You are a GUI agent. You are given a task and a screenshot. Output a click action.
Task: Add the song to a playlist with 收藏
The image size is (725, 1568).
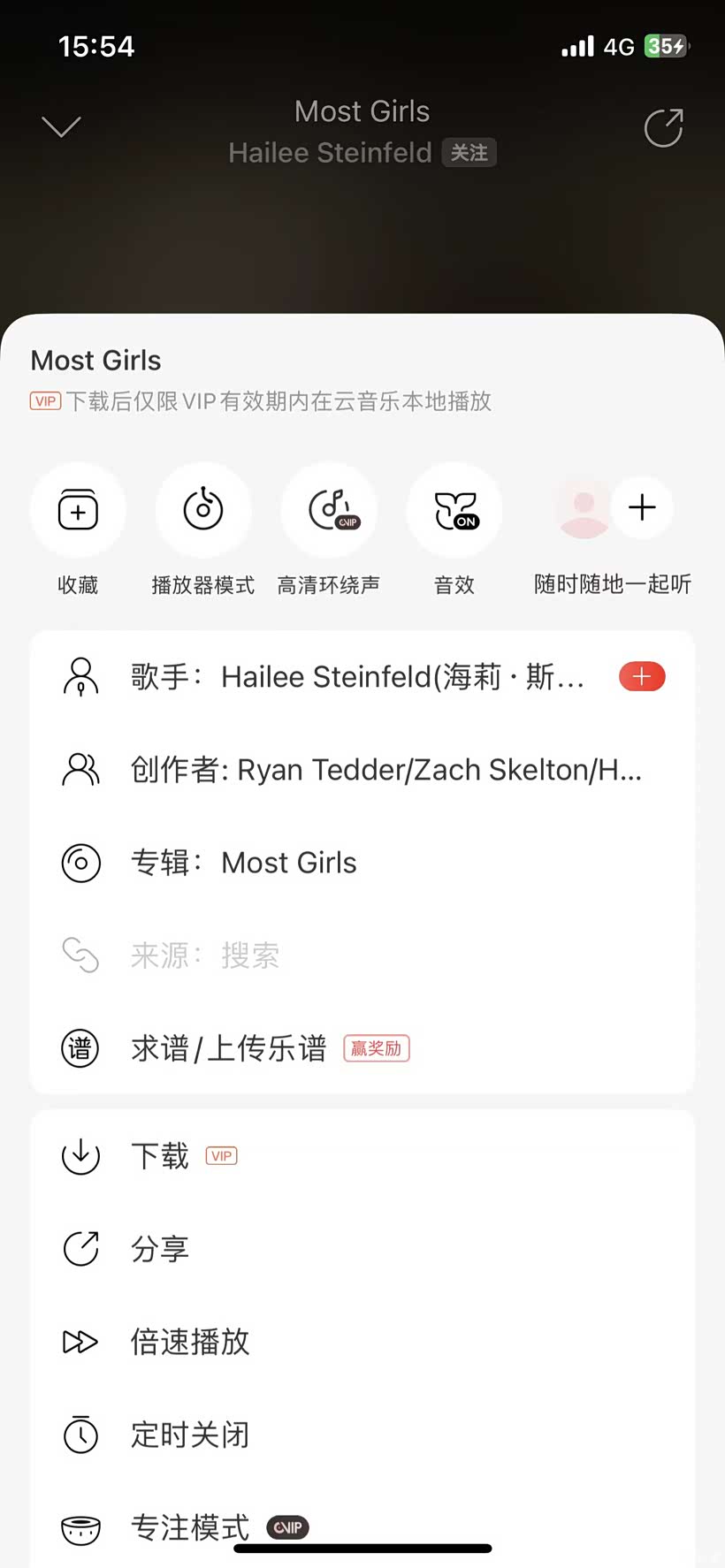point(78,511)
